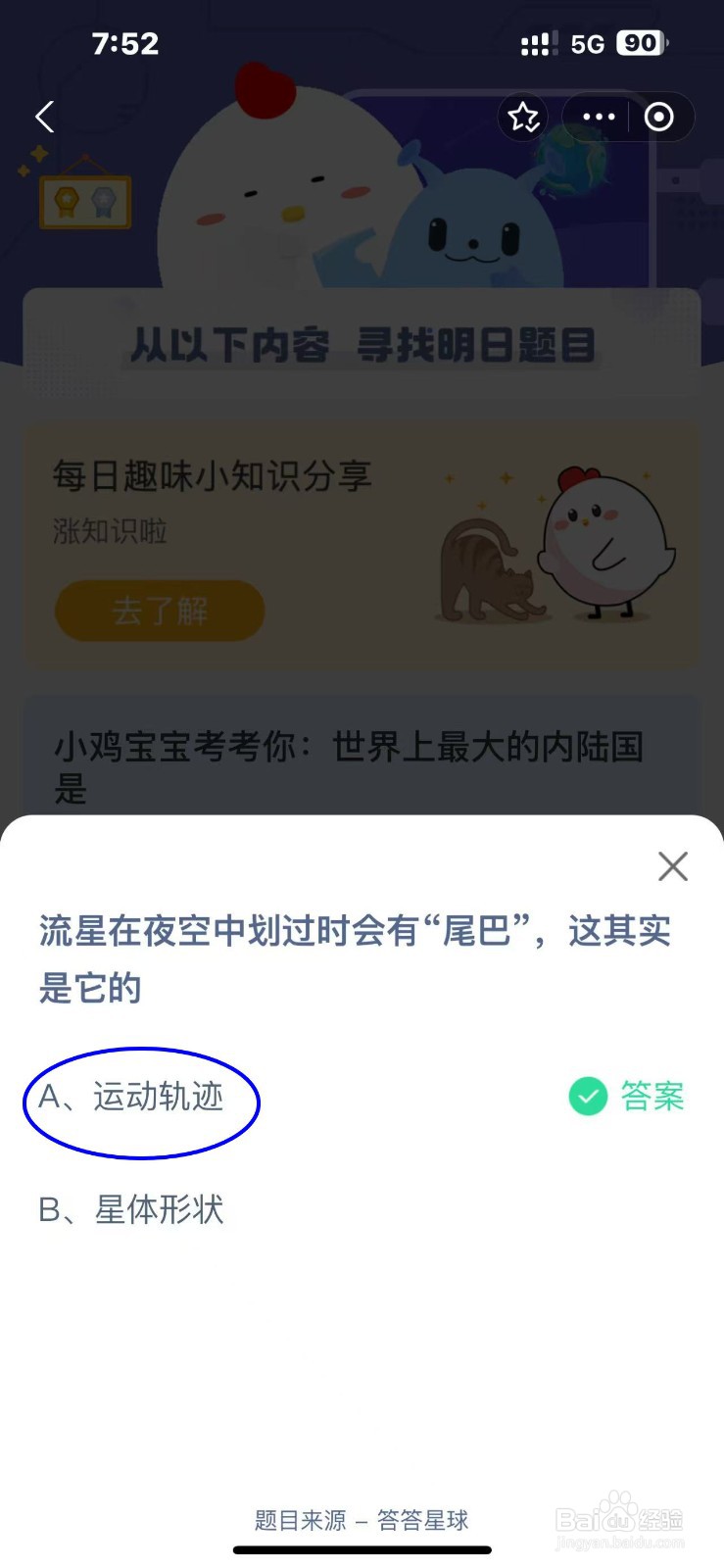Viewport: 724px width, 1568px height.
Task: Tap the medal badge picture frame
Action: tap(84, 199)
